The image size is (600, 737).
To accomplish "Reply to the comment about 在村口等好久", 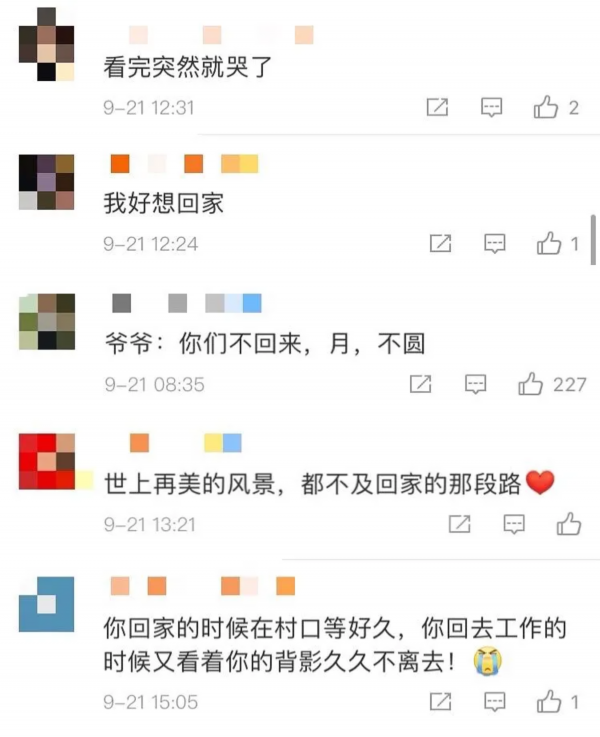I will pos(495,702).
